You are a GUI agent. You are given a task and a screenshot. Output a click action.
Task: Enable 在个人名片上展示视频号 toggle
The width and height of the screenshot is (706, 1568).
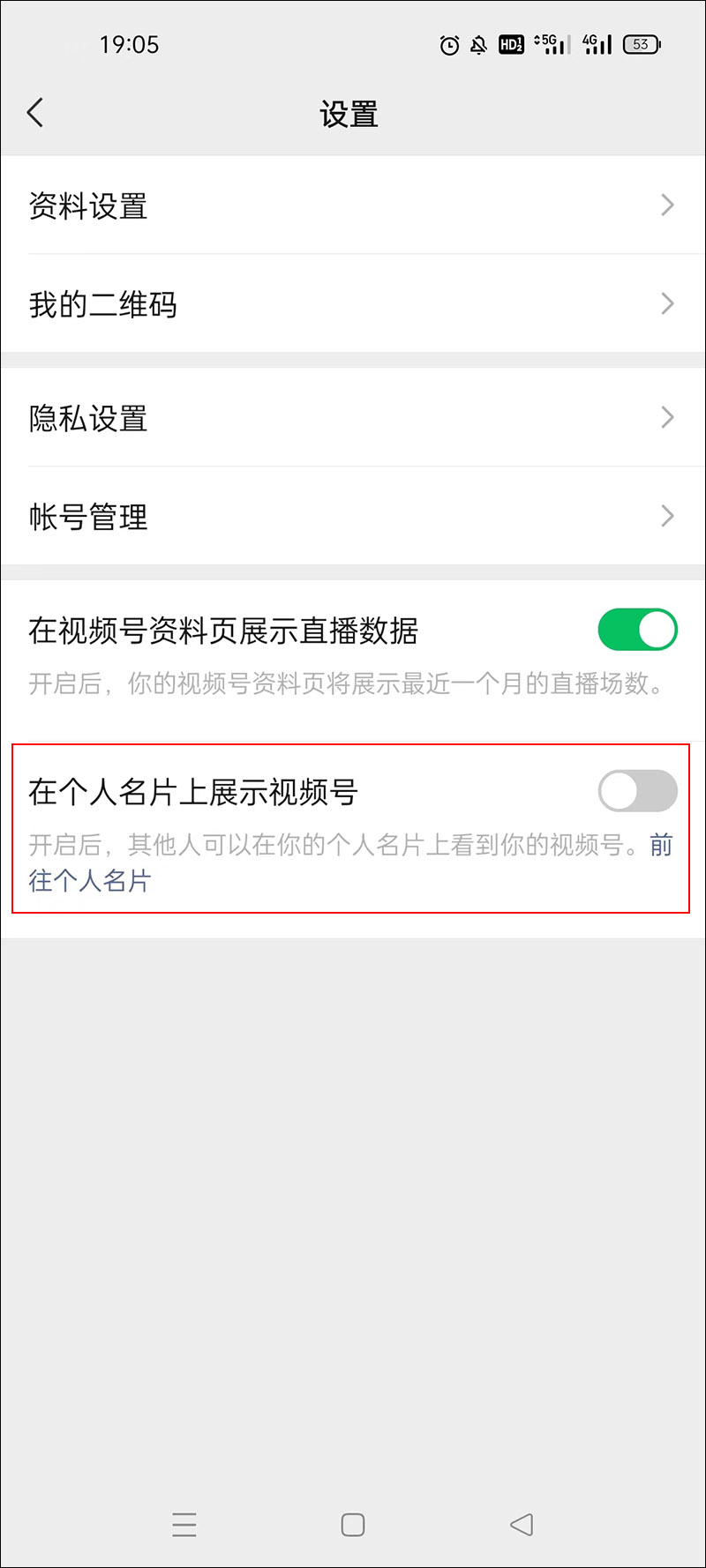click(x=636, y=791)
